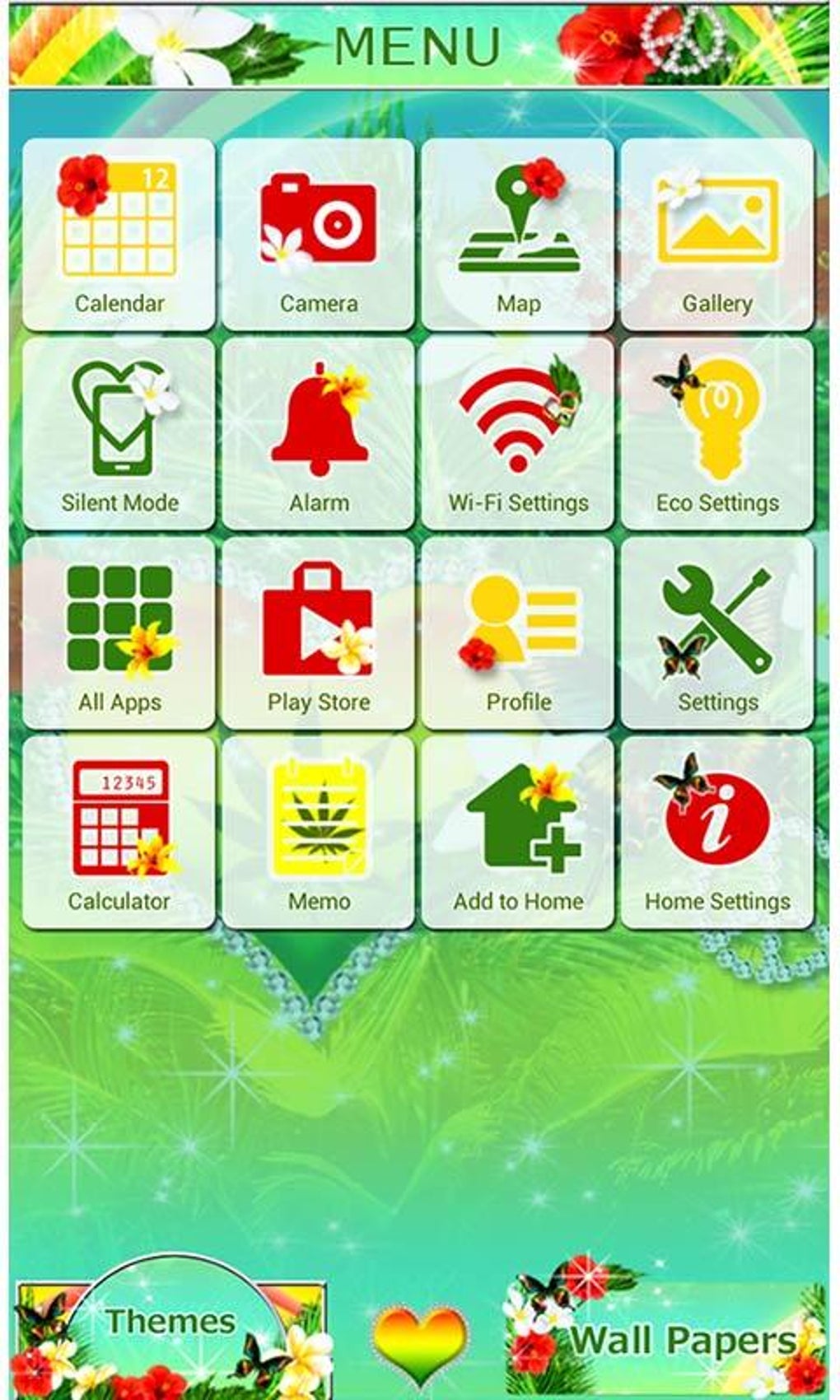The image size is (840, 1400).
Task: Open the Gallery
Action: (717, 235)
